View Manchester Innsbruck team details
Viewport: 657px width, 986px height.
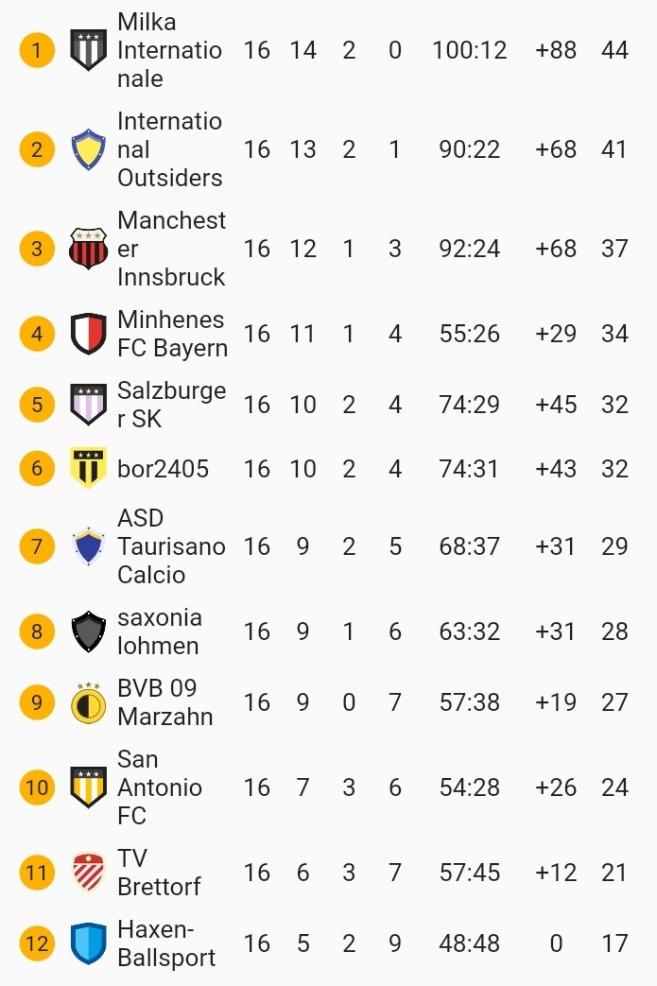(x=171, y=248)
